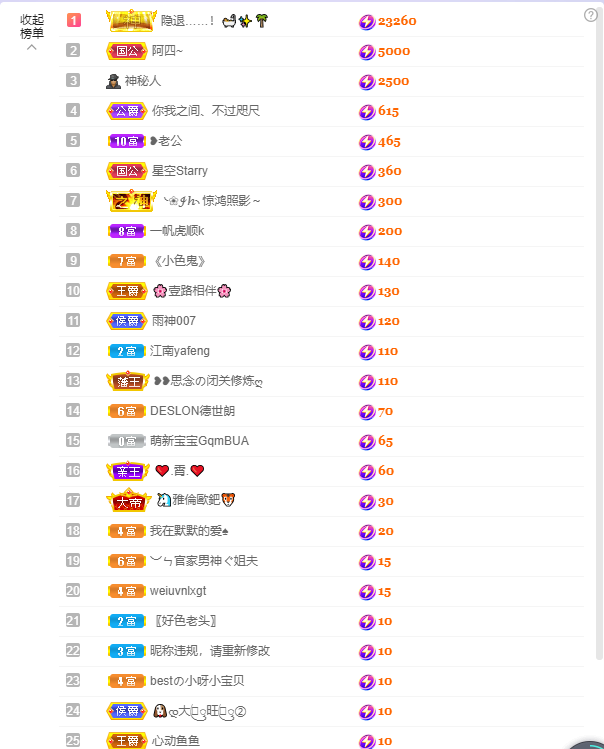Image resolution: width=604 pixels, height=749 pixels.
Task: Open user 你我之间、不过咫尺
Action: click(x=205, y=111)
